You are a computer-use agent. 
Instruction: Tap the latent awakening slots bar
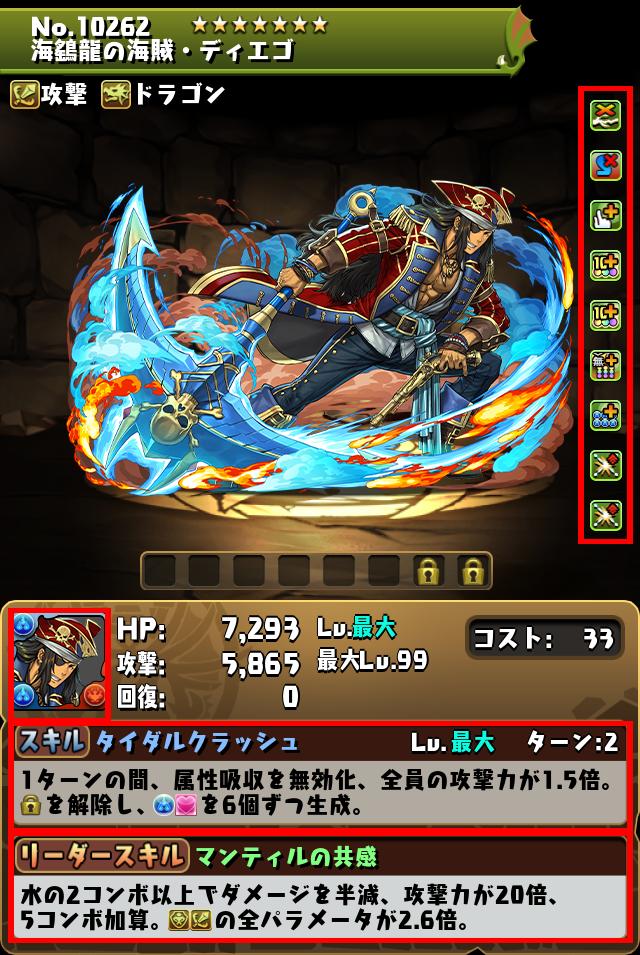(318, 571)
